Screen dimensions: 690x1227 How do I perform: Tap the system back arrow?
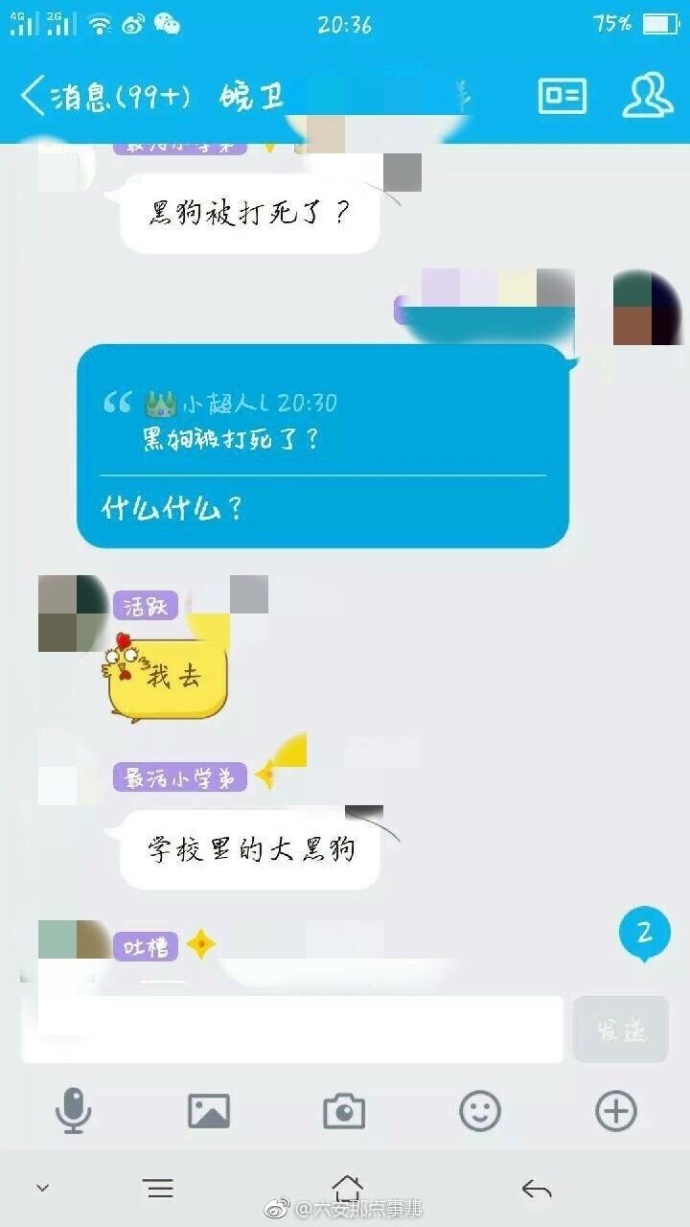coord(537,1188)
